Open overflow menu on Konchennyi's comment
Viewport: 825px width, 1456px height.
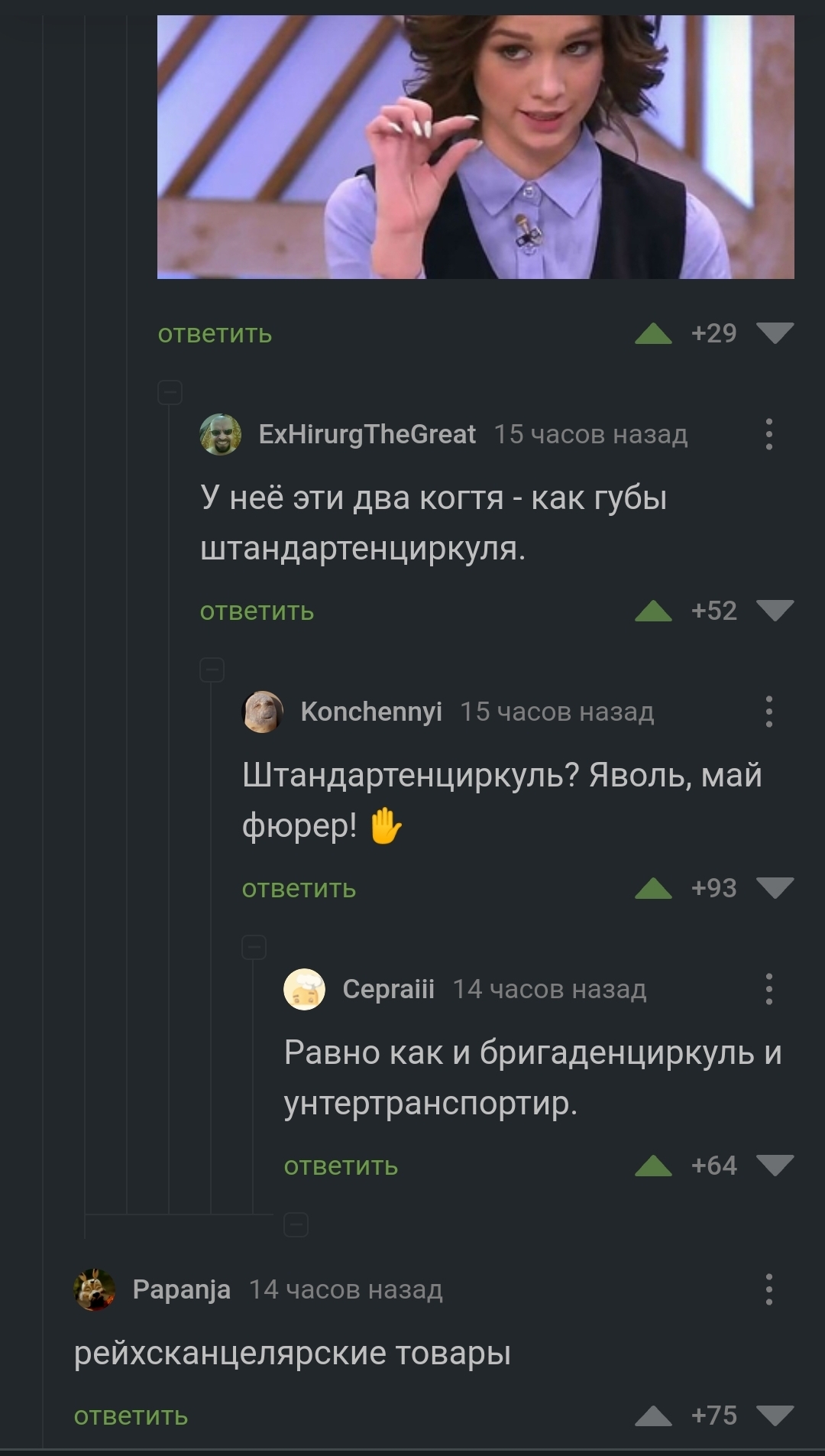point(768,712)
